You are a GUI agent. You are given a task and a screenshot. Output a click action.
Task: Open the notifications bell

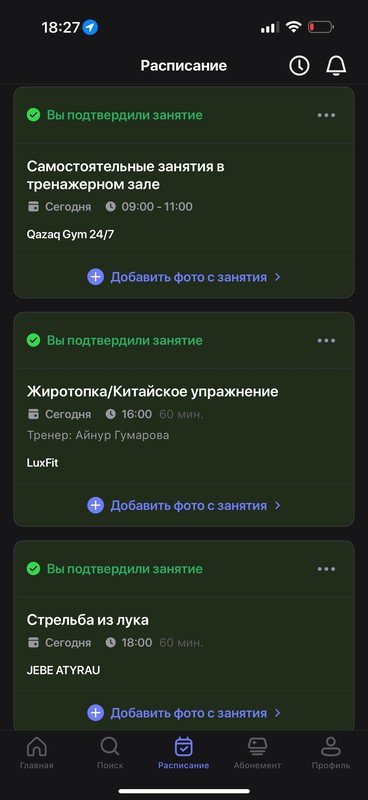point(336,66)
